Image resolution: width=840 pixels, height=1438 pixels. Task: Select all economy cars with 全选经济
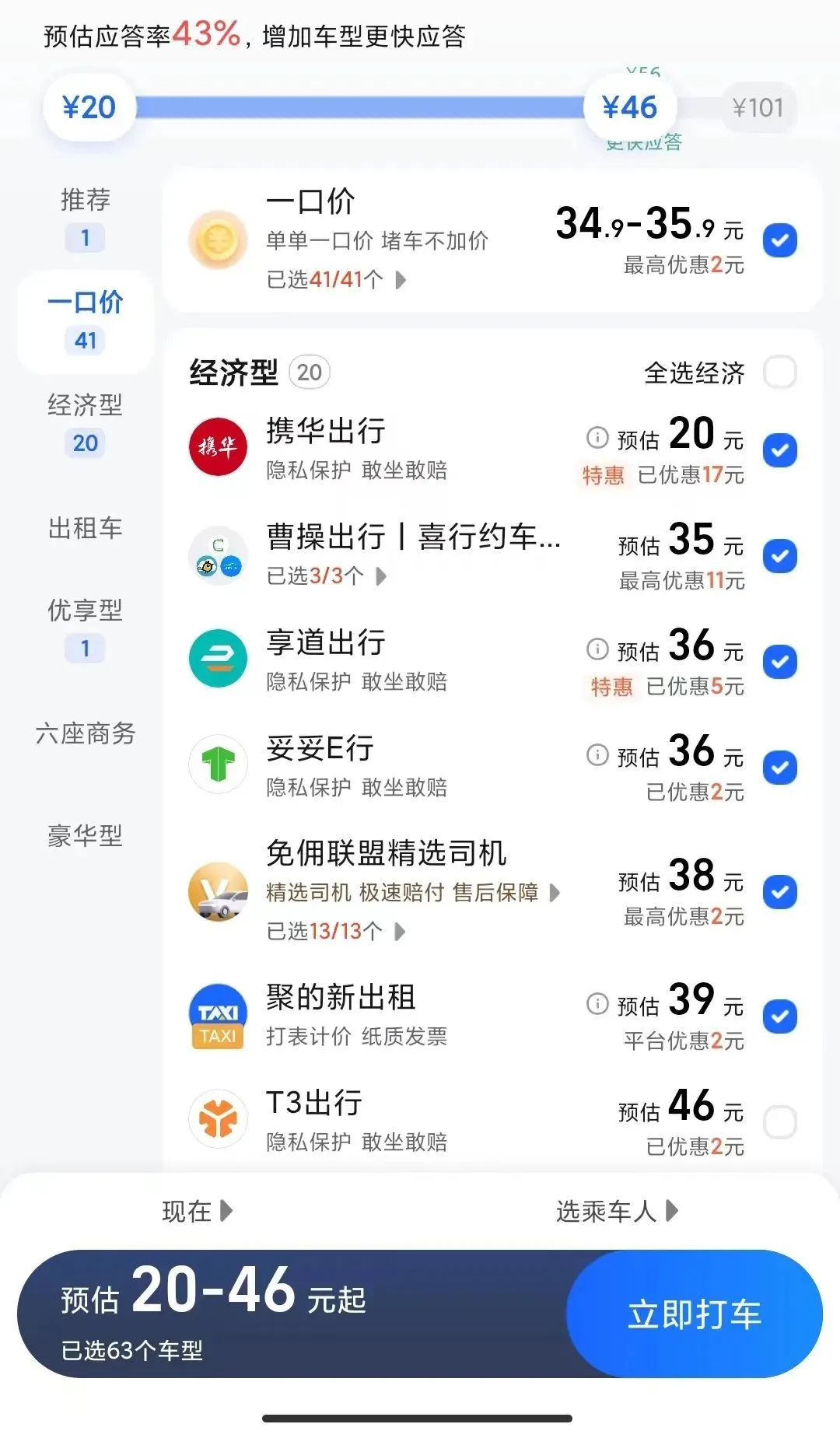[x=780, y=373]
